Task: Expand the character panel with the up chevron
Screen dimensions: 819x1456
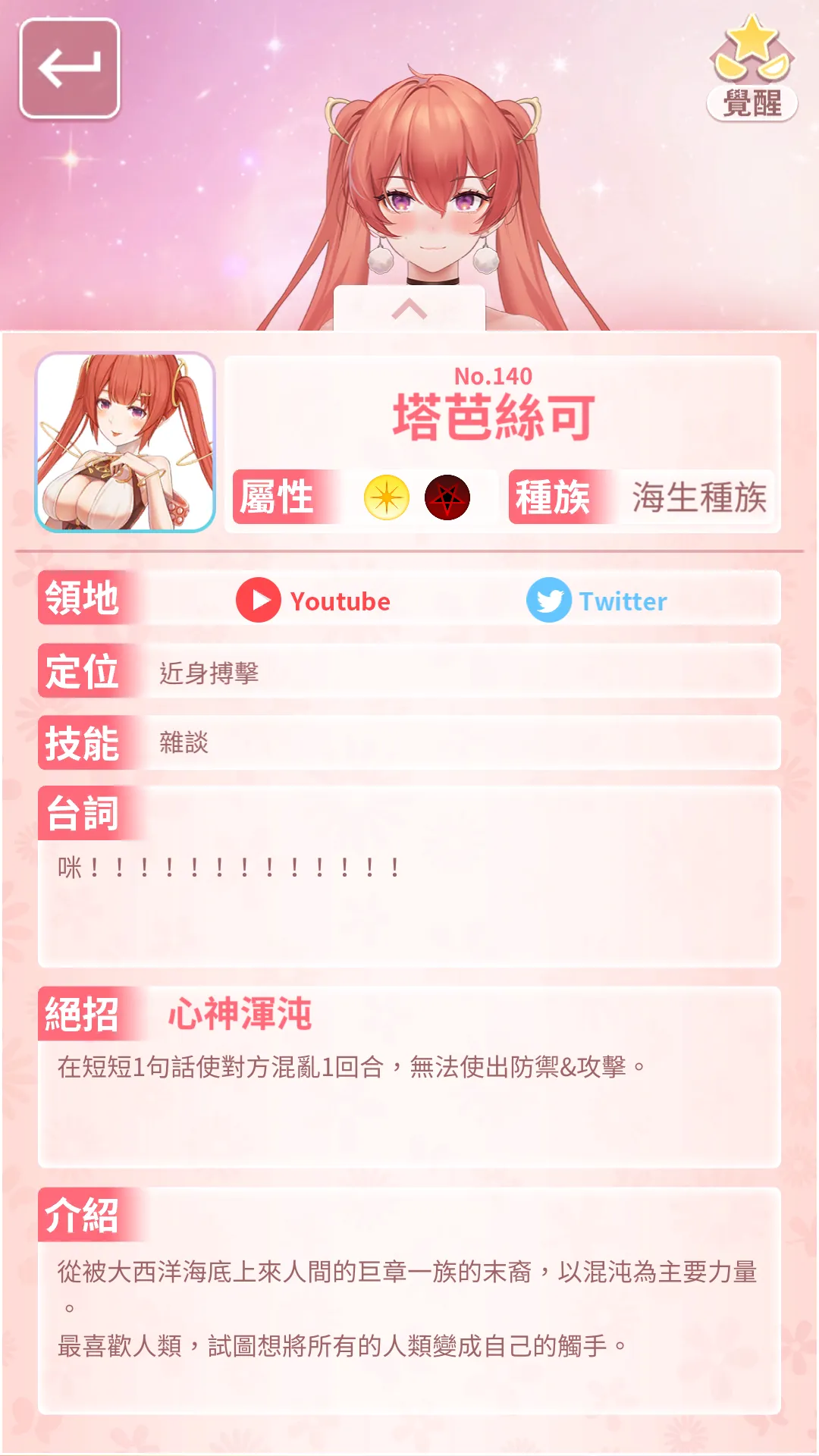Action: (409, 309)
